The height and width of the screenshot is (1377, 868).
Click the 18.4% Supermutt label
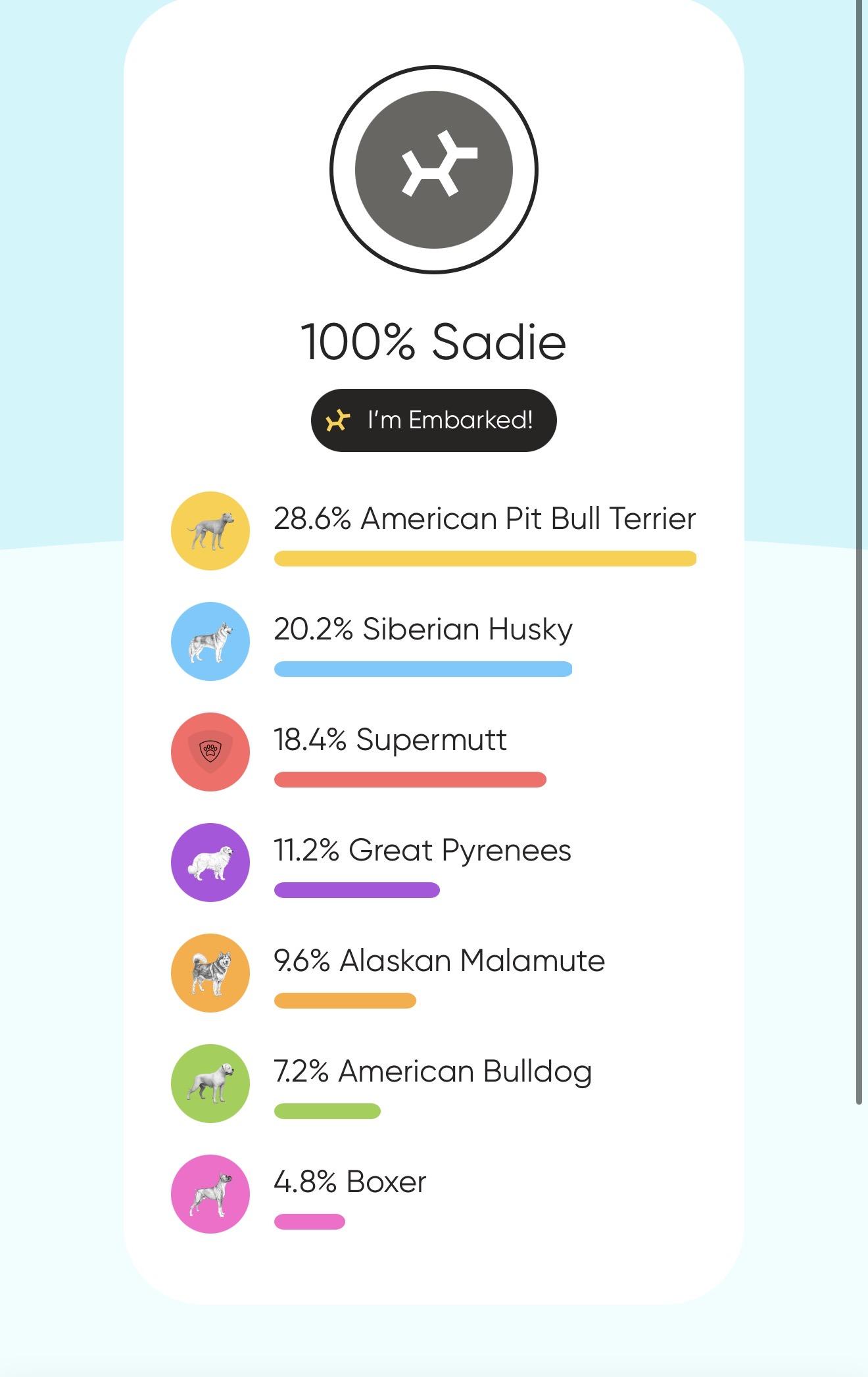click(x=391, y=739)
